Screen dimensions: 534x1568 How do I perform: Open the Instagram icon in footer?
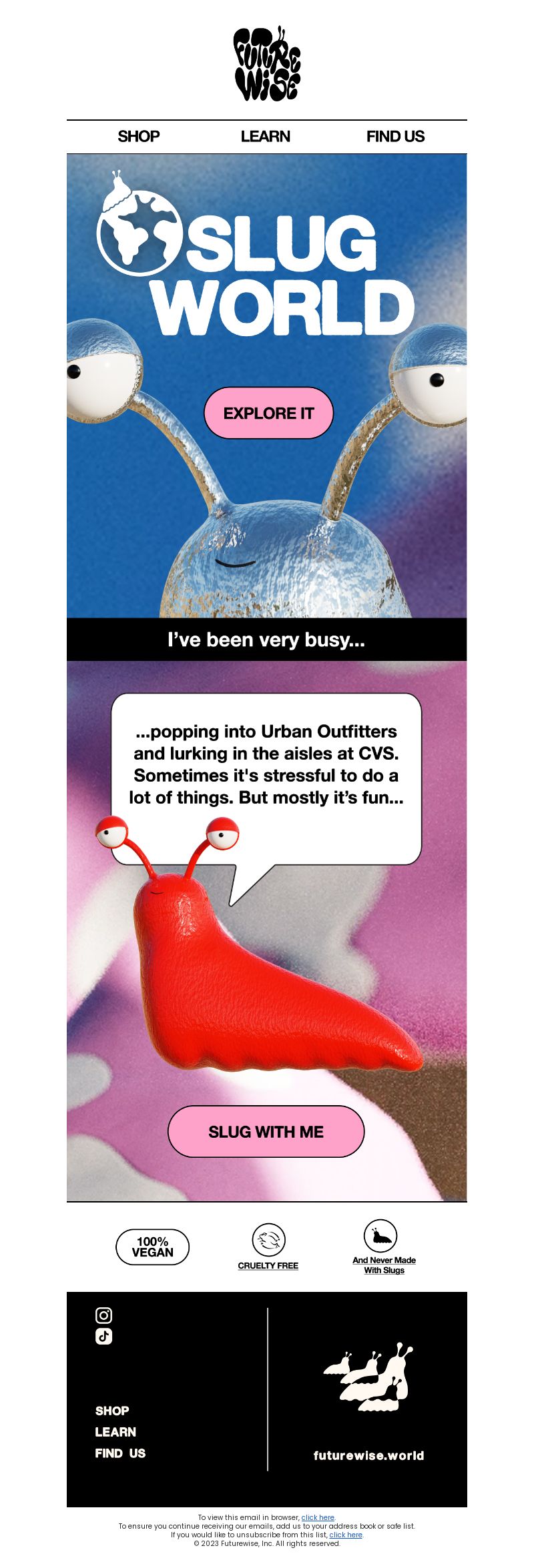pyautogui.click(x=104, y=1315)
